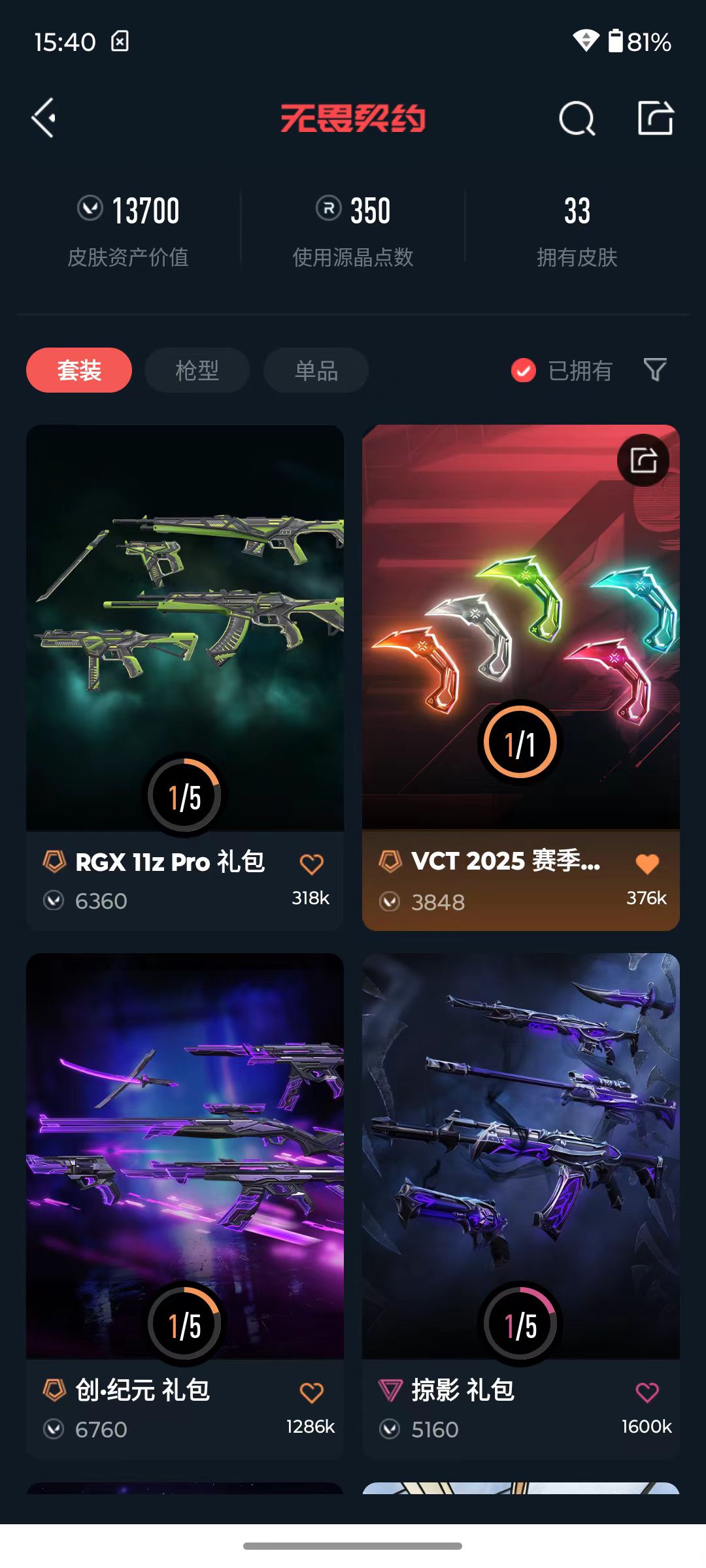706x1568 pixels.
Task: Open the funnel filter options
Action: pyautogui.click(x=655, y=370)
